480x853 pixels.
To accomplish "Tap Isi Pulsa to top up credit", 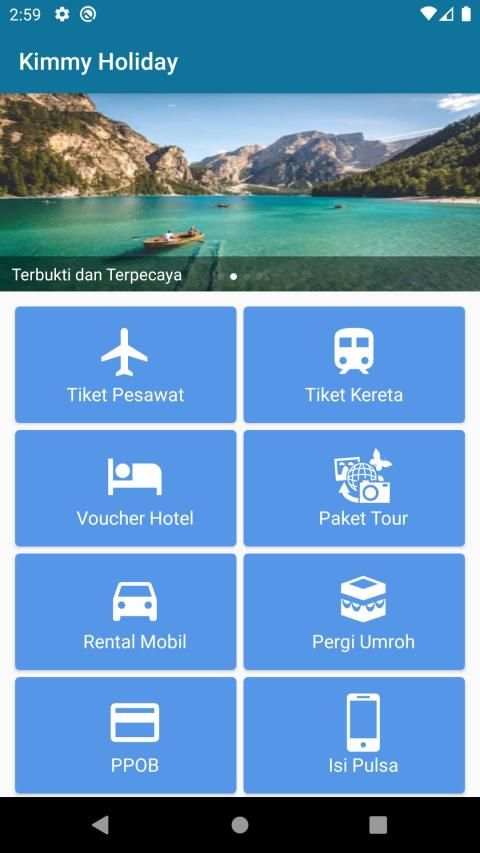I will point(354,735).
